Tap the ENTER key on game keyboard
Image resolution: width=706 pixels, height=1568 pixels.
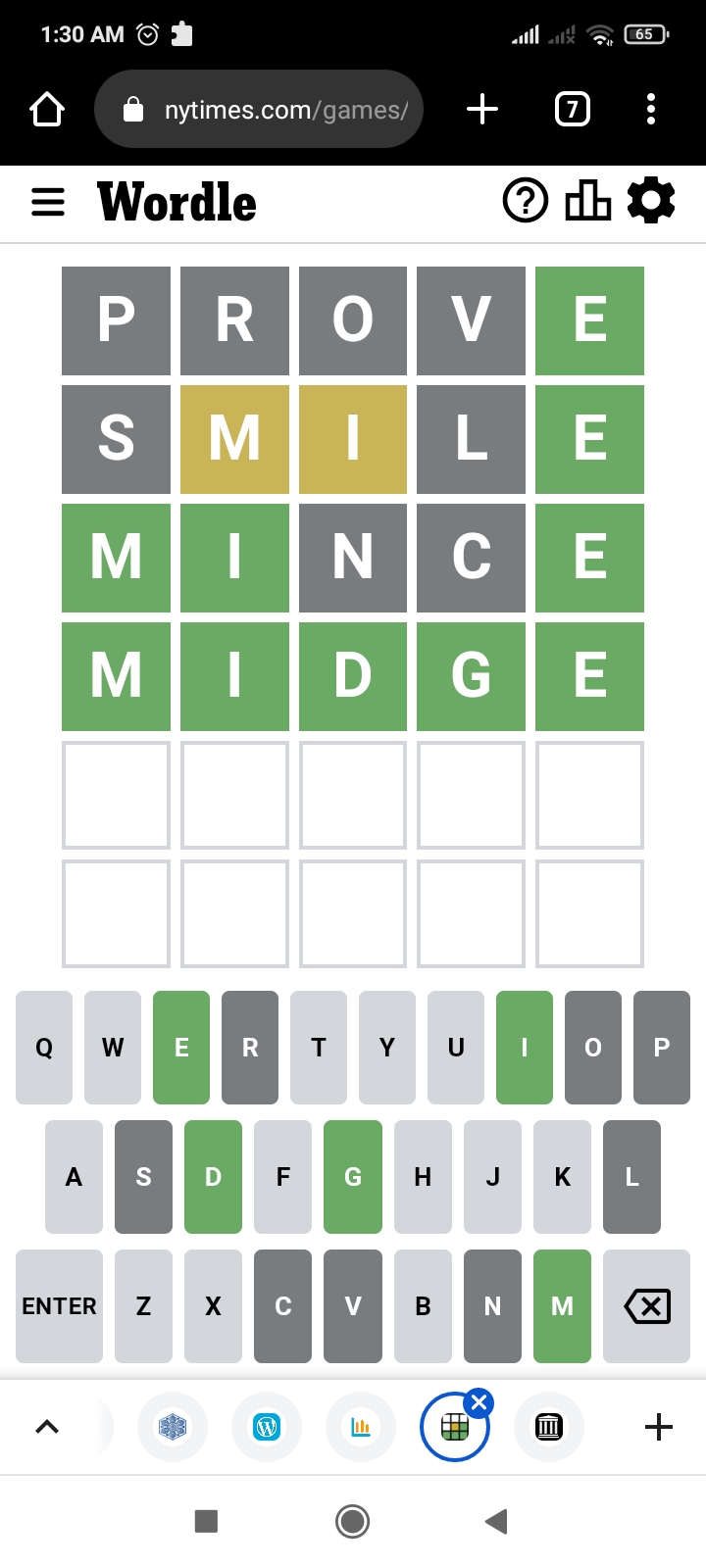[x=59, y=1305]
